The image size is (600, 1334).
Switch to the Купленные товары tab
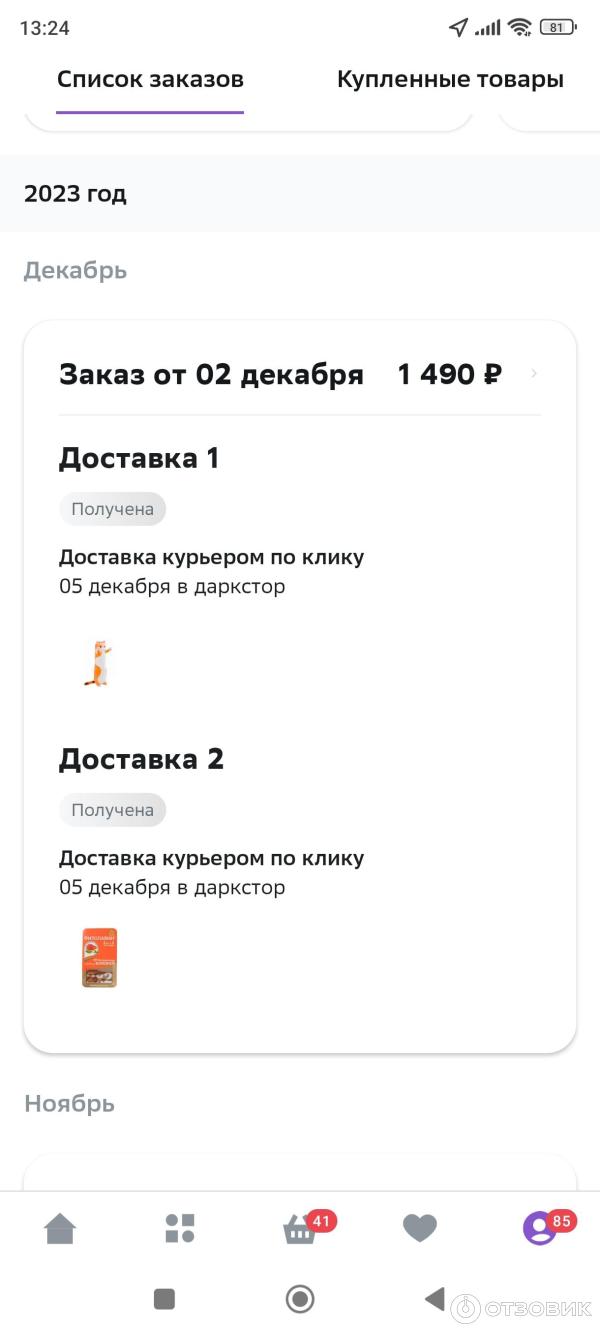click(x=450, y=80)
